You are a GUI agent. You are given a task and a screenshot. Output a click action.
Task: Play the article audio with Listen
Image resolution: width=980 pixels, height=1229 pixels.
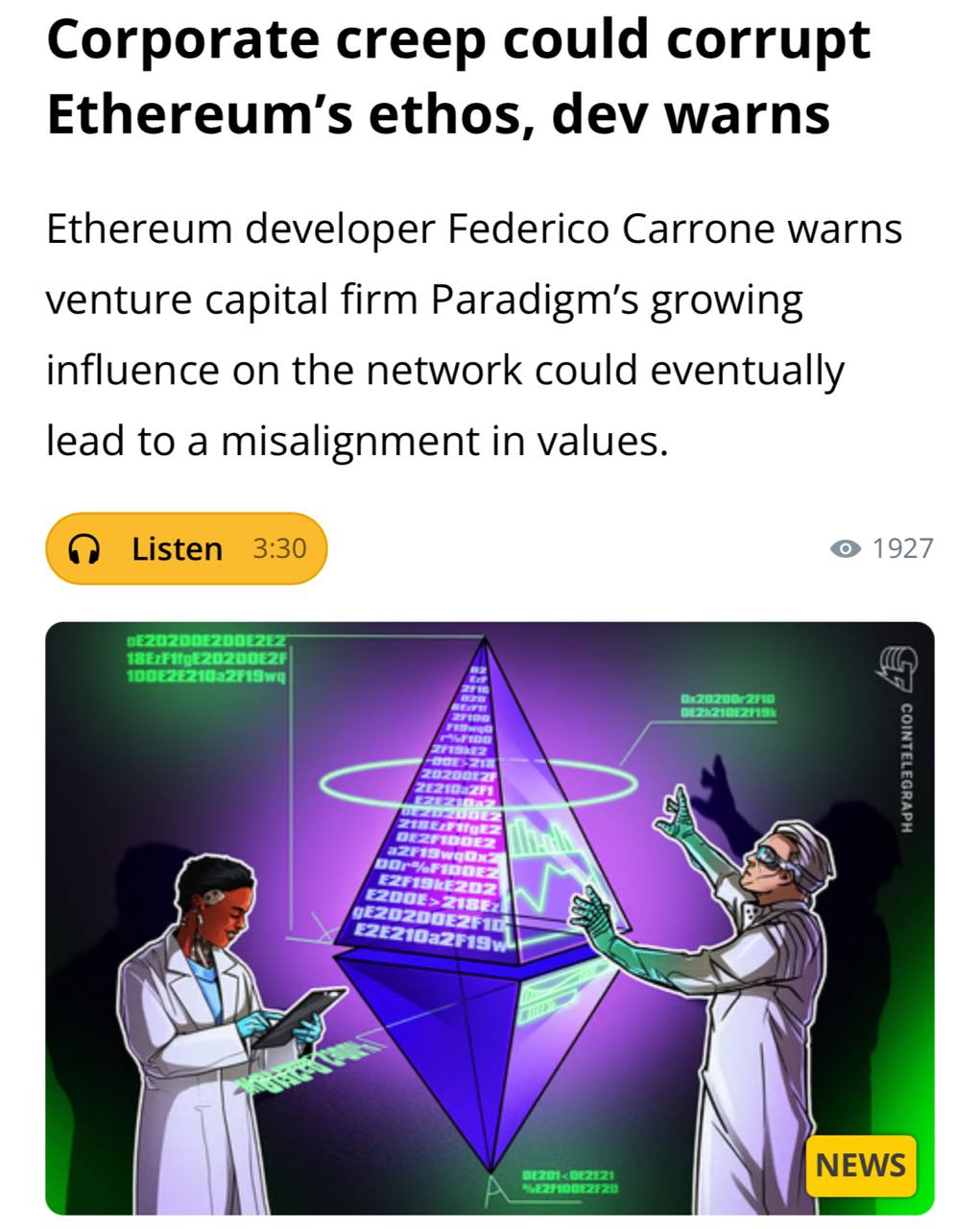(186, 549)
